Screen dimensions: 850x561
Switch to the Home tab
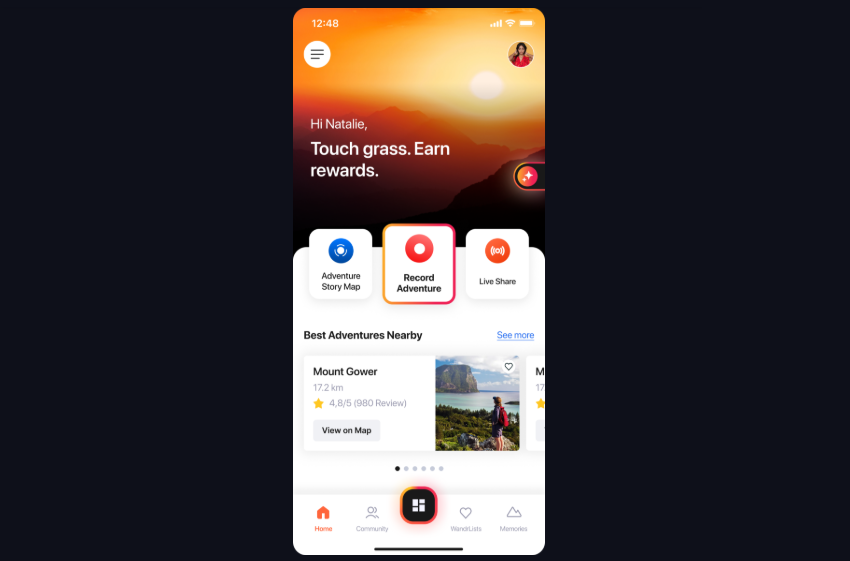tap(323, 518)
